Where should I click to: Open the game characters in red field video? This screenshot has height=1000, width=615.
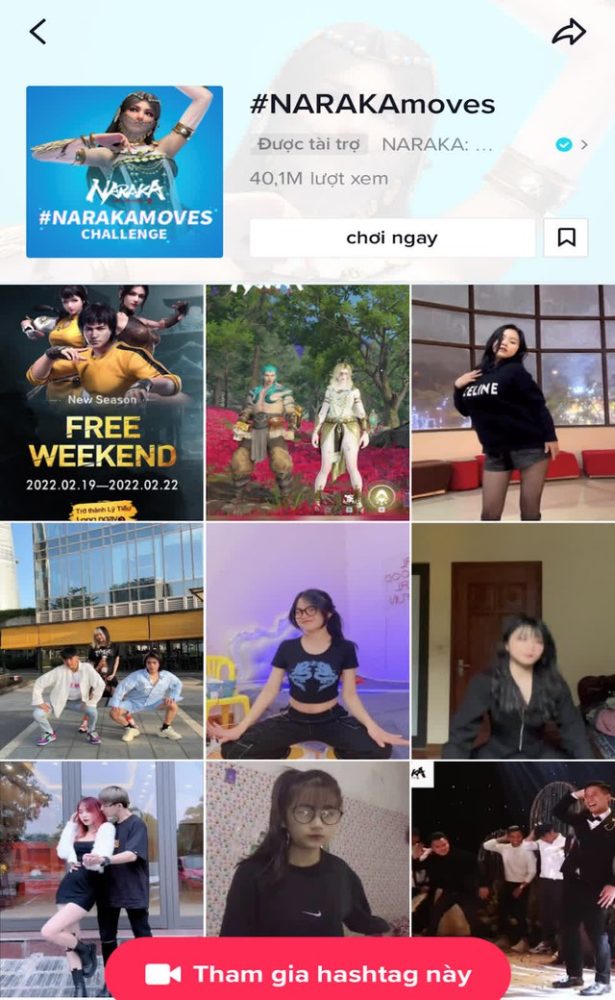click(x=308, y=402)
